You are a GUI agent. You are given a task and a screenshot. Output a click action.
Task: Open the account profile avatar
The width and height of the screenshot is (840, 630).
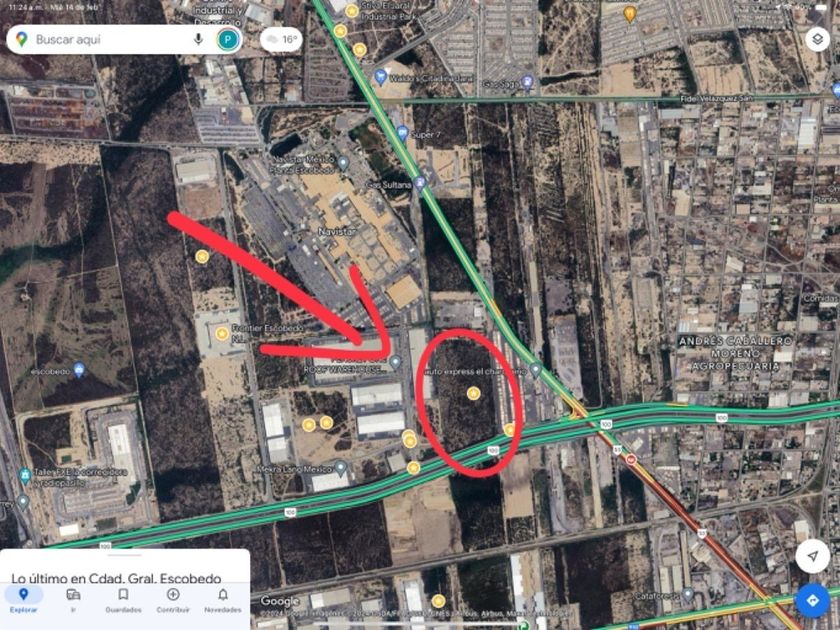[x=228, y=40]
